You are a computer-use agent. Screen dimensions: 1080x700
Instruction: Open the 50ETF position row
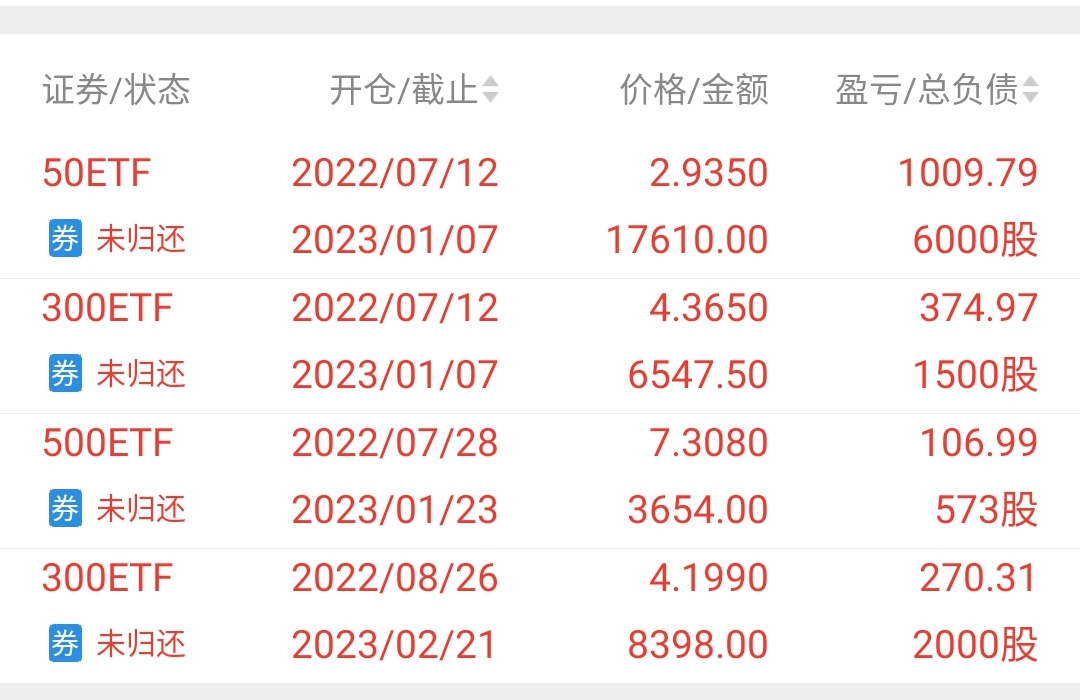(540, 206)
